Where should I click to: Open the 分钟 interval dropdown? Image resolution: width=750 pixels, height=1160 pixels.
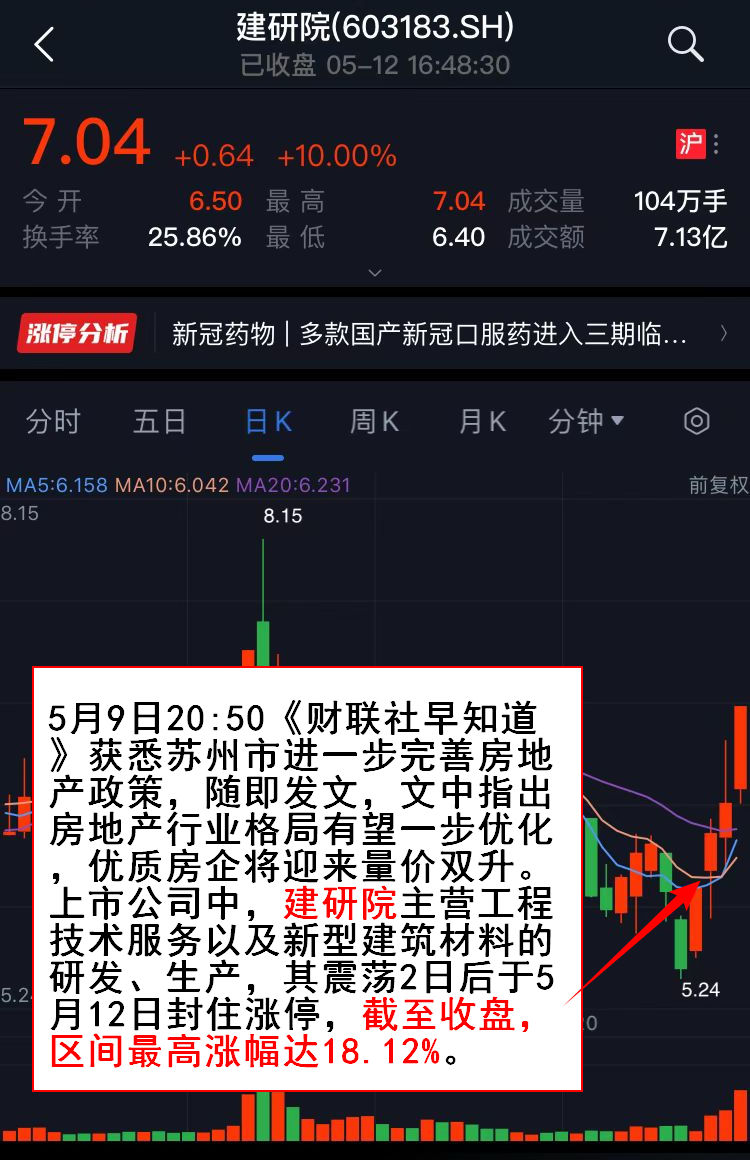click(586, 422)
